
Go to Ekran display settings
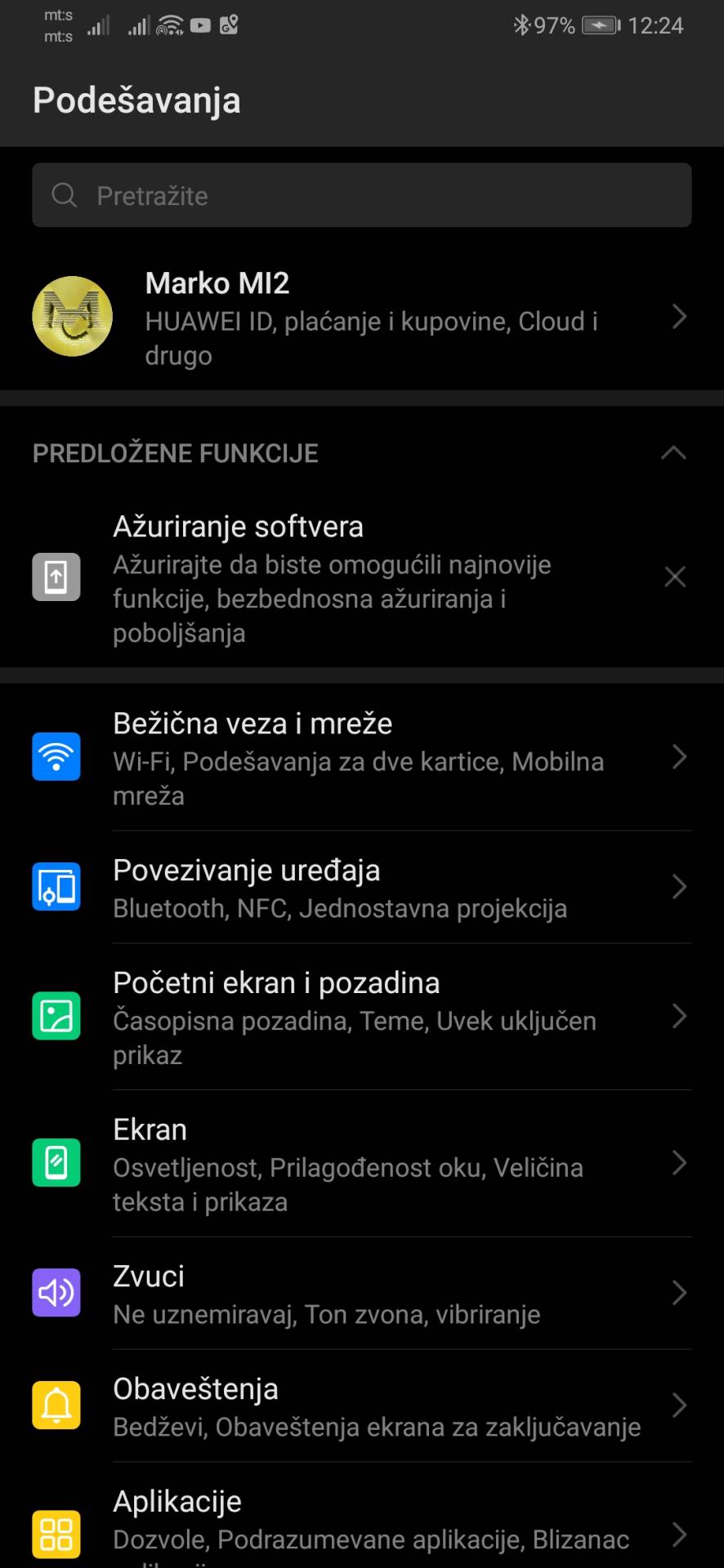coord(361,1164)
